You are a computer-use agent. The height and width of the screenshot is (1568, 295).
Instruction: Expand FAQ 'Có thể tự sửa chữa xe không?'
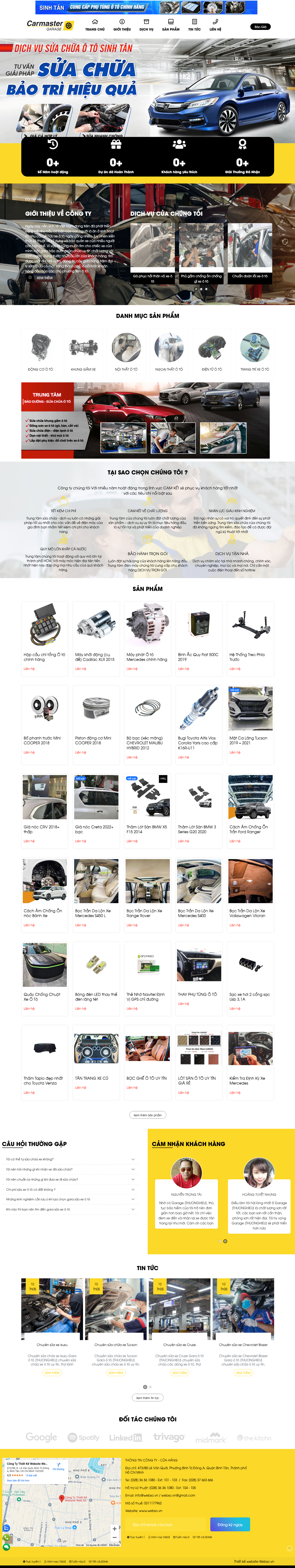70,1160
